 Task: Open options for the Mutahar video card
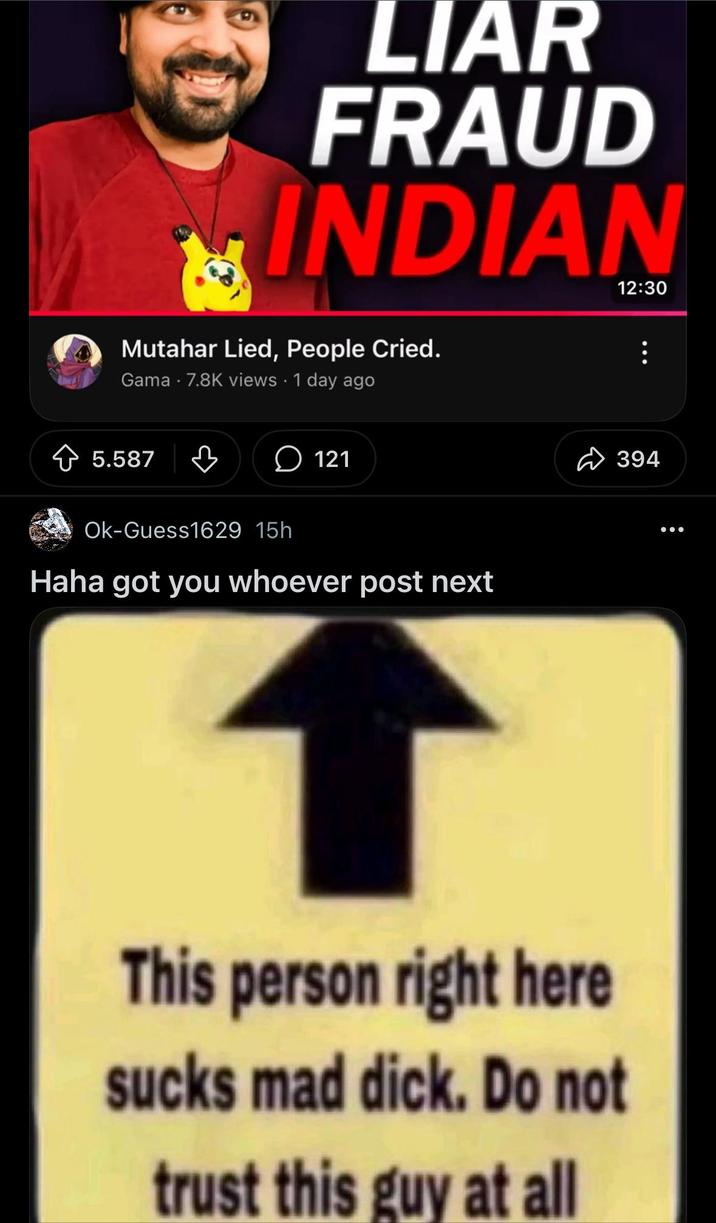(x=645, y=352)
